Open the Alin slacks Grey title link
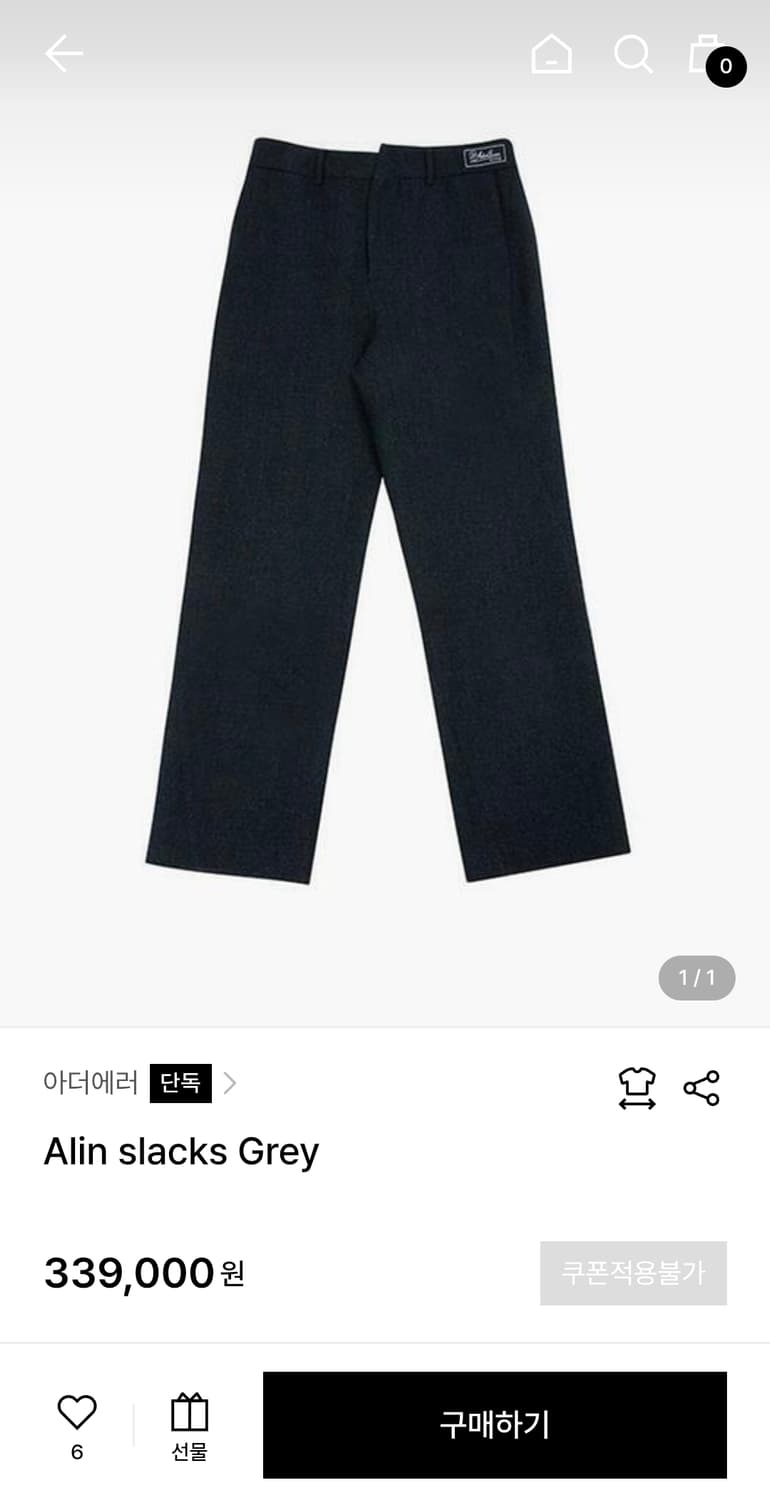Image resolution: width=770 pixels, height=1500 pixels. tap(180, 1152)
